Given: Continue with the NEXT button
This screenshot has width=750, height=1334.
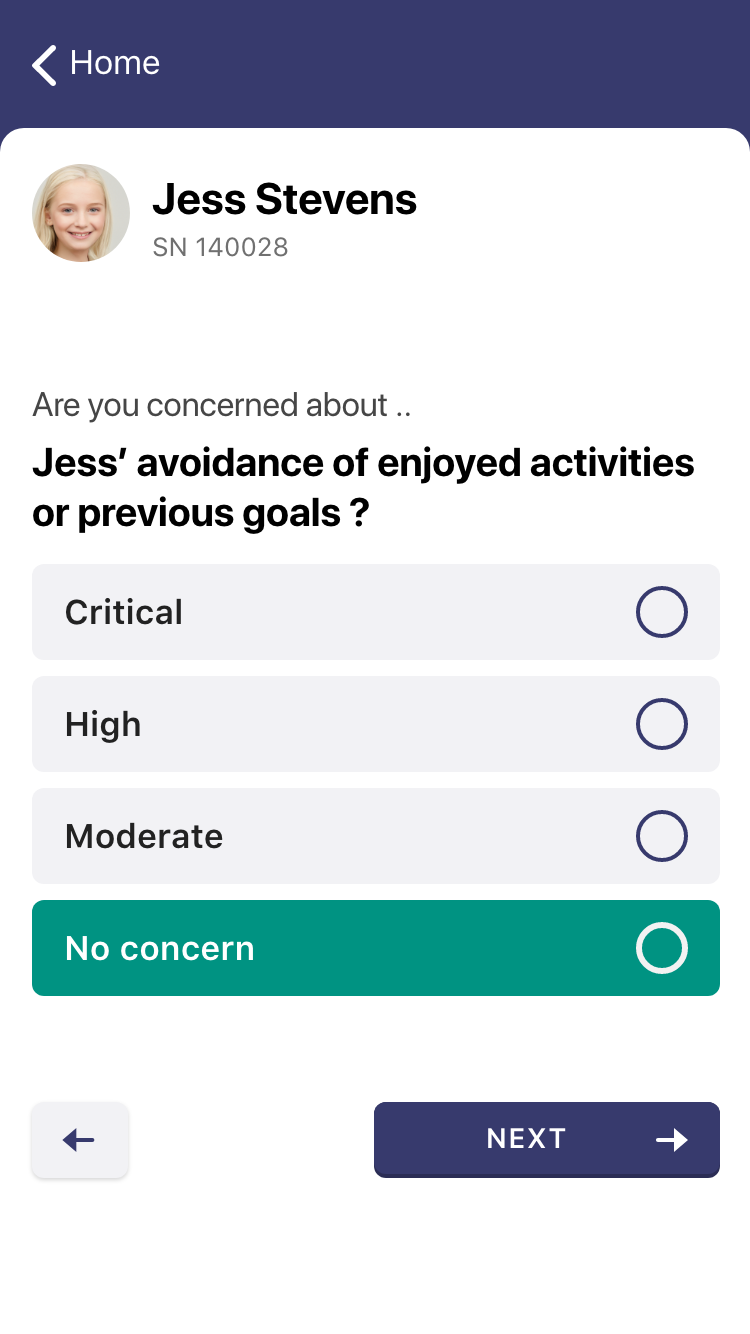Looking at the screenshot, I should click(x=546, y=1139).
